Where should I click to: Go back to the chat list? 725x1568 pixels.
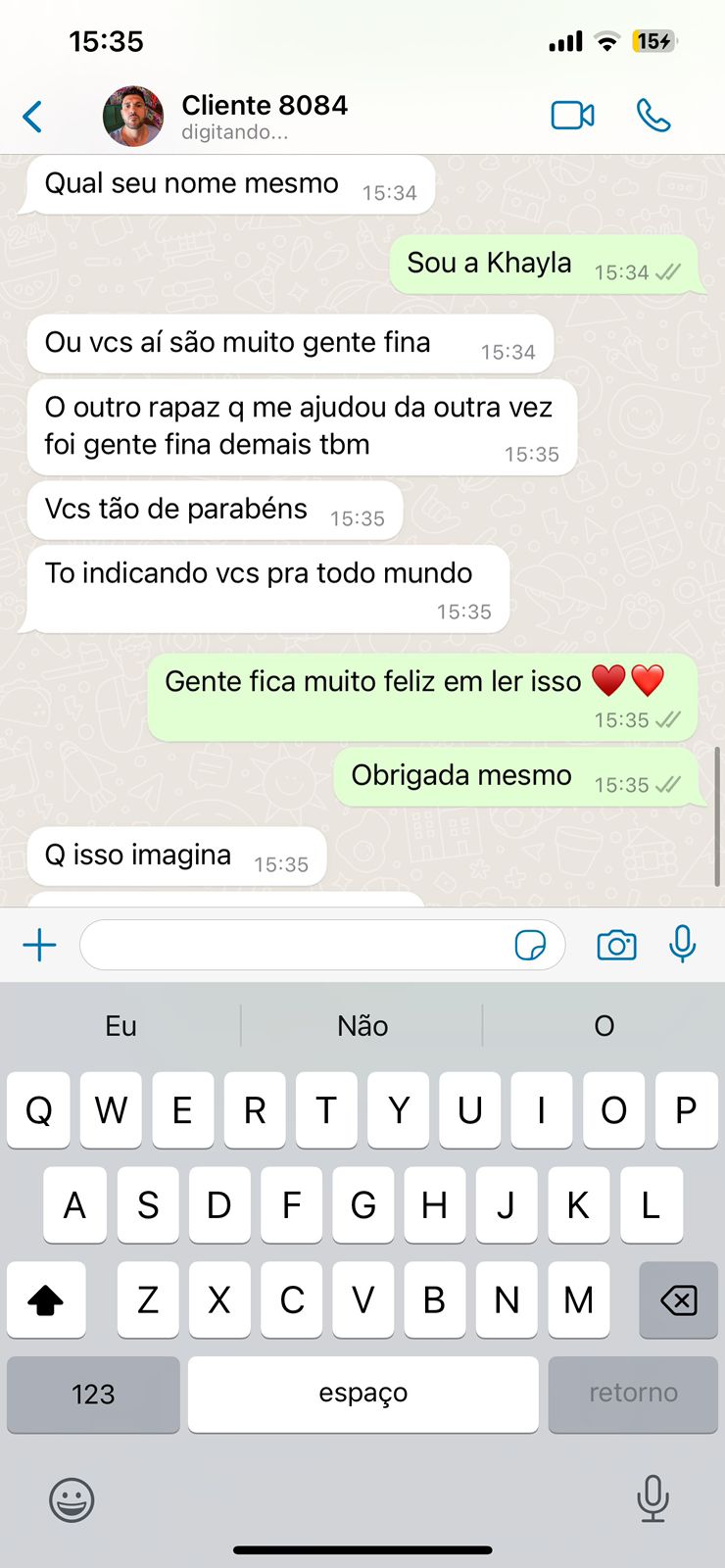point(33,117)
